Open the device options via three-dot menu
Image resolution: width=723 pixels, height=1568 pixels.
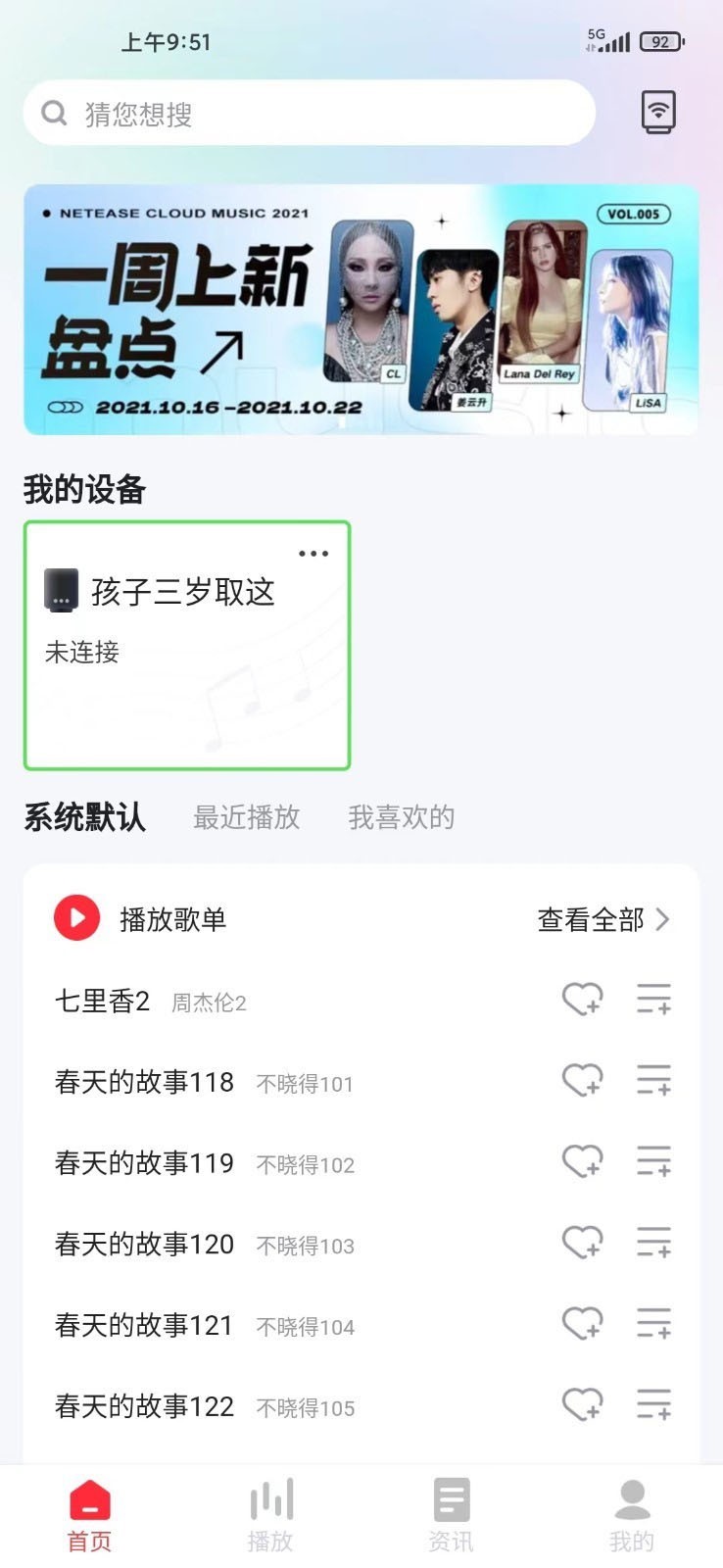313,553
